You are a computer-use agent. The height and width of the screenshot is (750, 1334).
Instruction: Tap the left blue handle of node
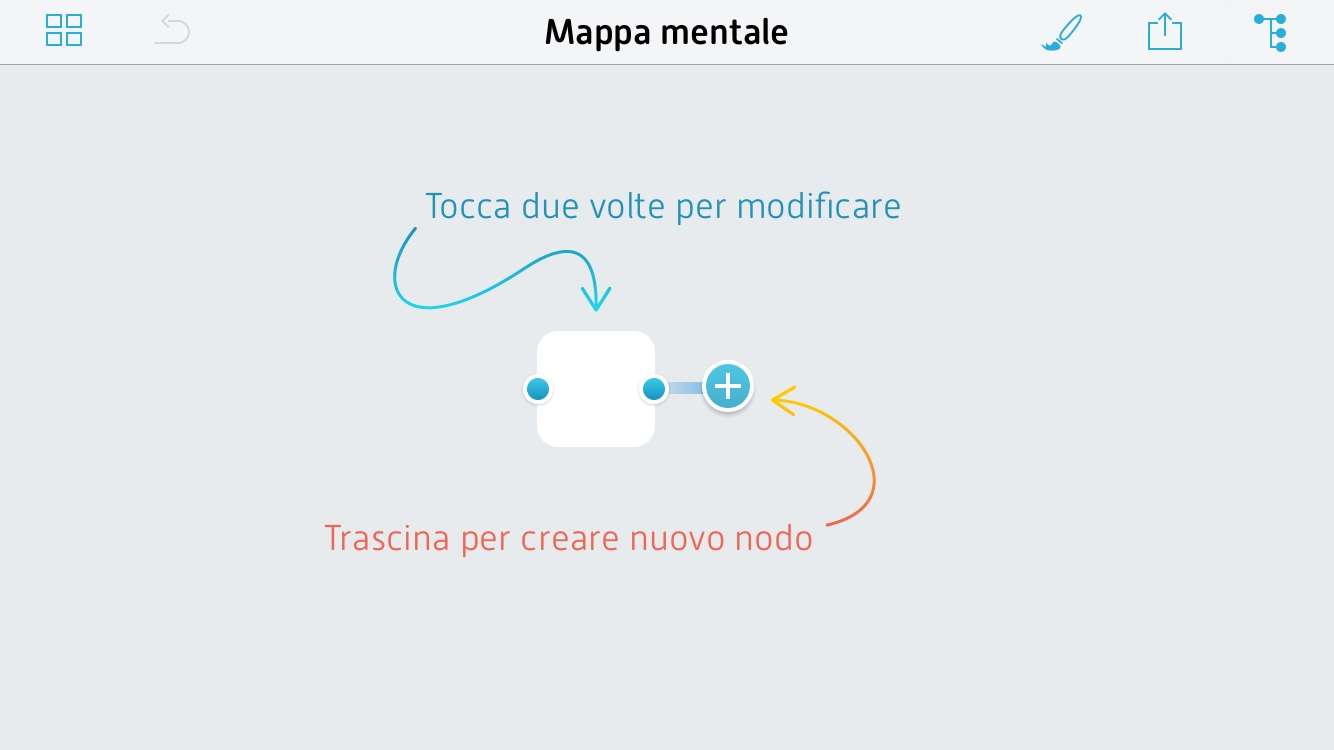[538, 389]
